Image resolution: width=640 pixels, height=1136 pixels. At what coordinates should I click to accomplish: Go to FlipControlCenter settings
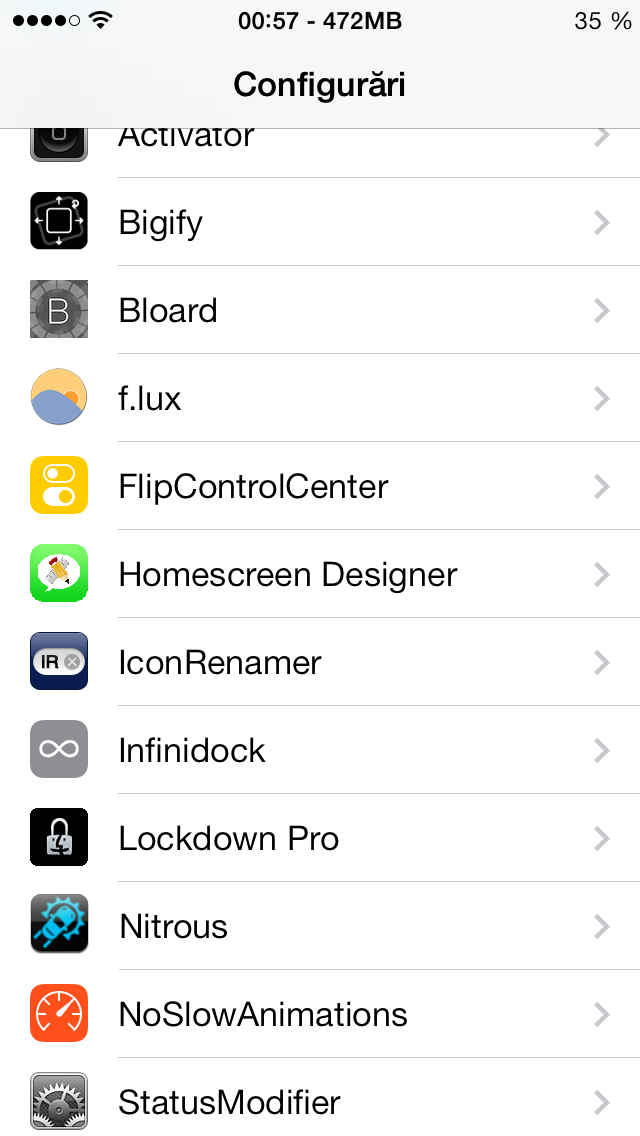click(320, 485)
